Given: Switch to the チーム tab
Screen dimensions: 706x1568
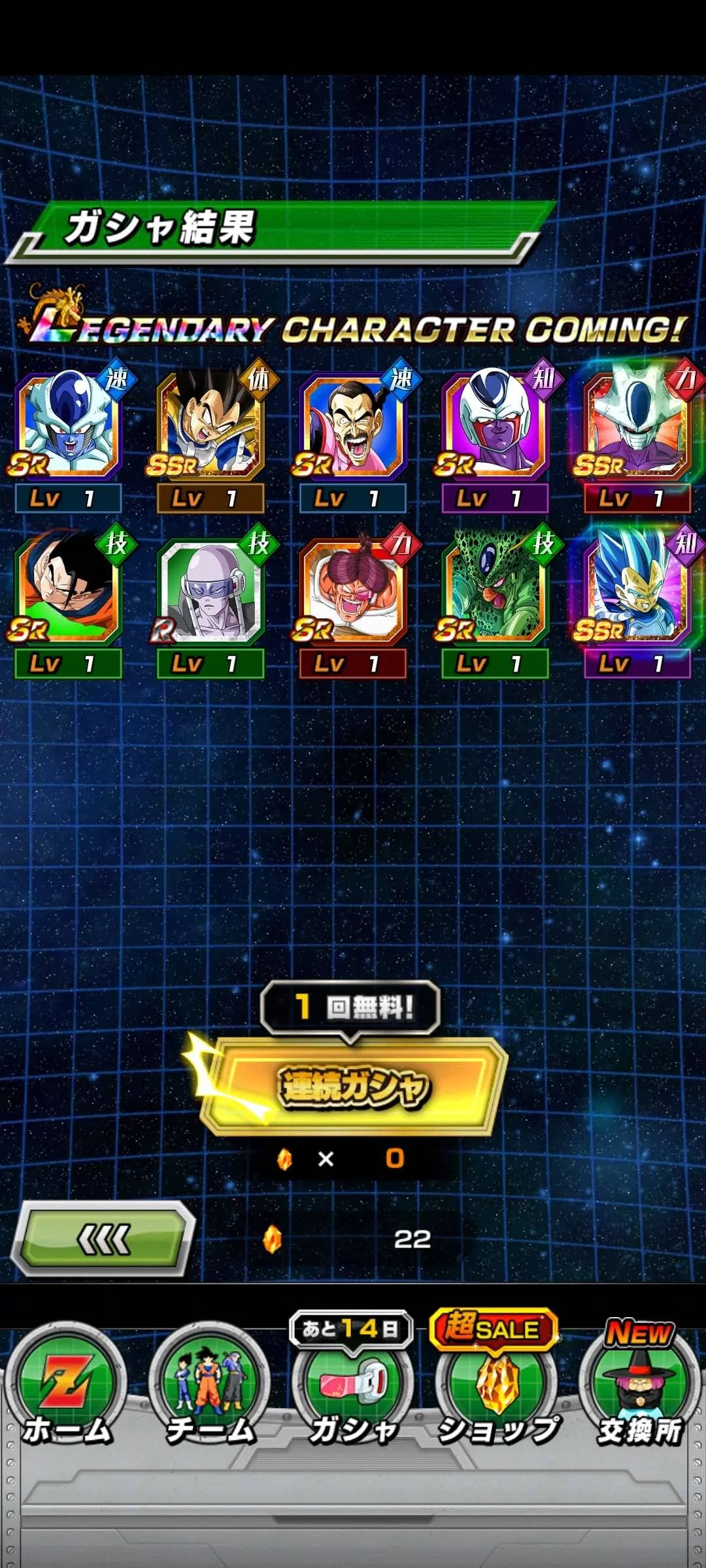Looking at the screenshot, I should [209, 1386].
